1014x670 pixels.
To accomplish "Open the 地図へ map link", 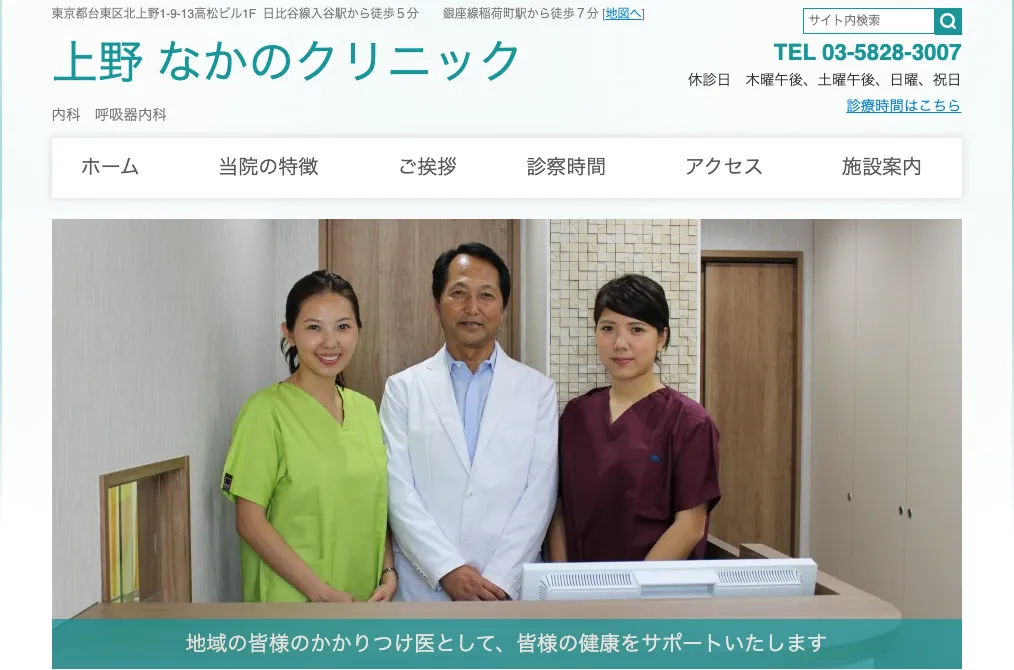I will coord(623,14).
